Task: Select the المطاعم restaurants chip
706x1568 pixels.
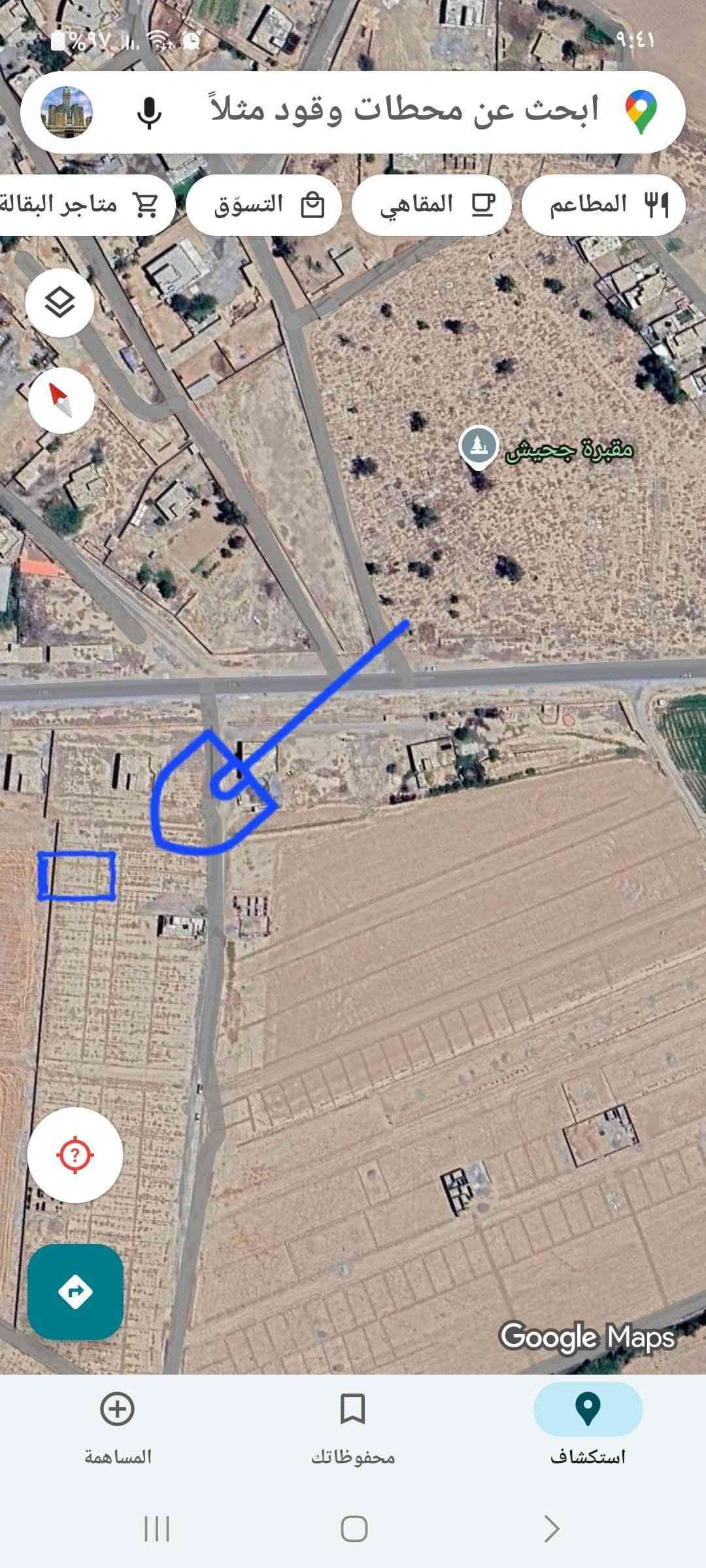Action: tap(603, 205)
